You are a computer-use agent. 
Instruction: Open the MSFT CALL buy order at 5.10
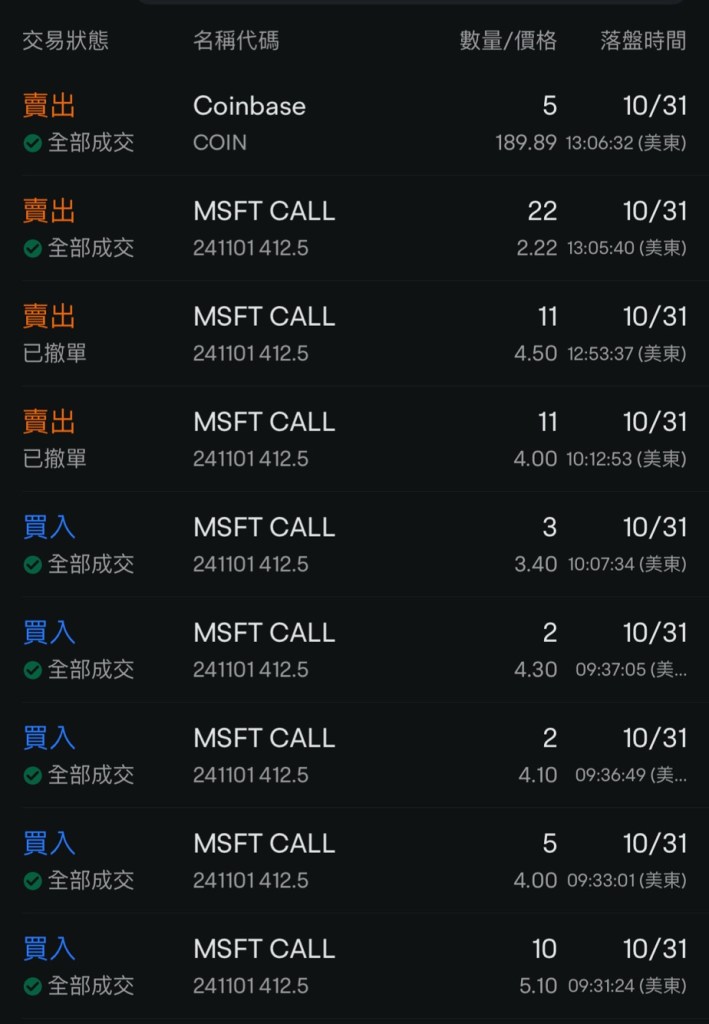click(x=354, y=966)
